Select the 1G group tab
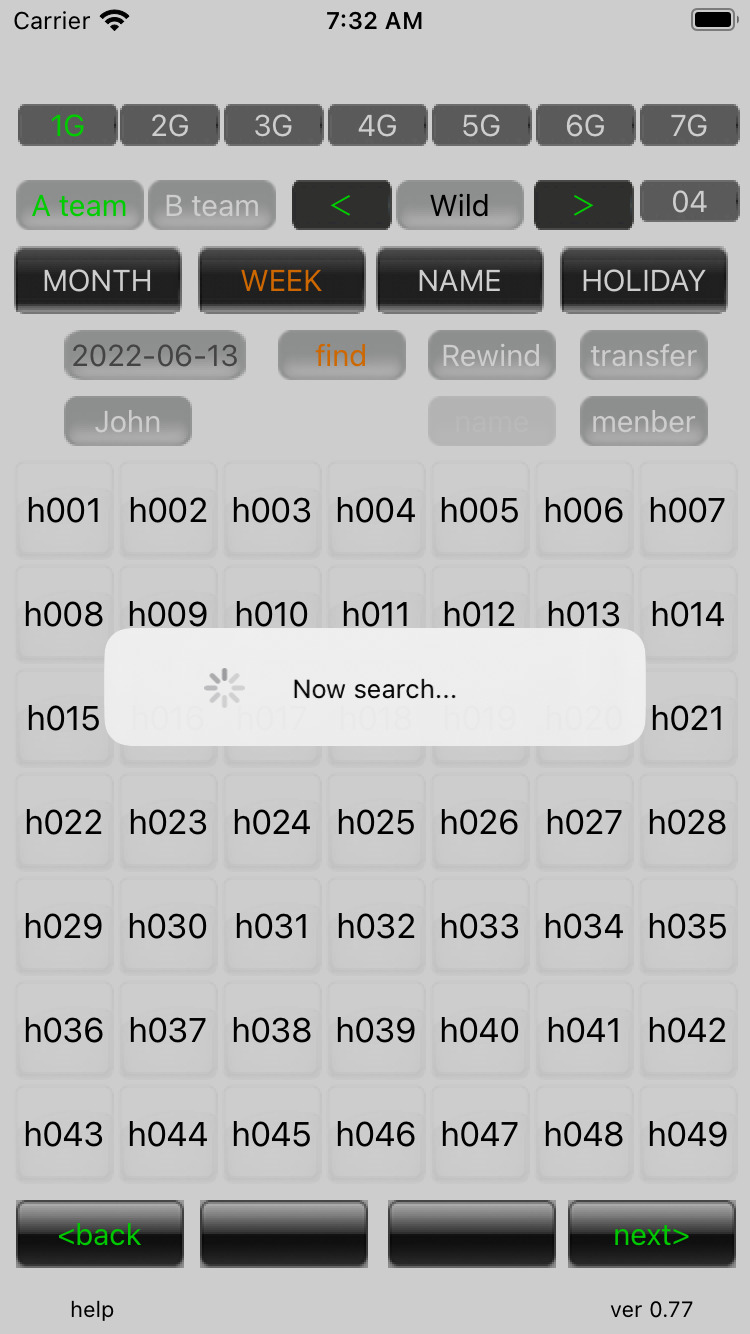Viewport: 750px width, 1334px height. click(x=67, y=126)
